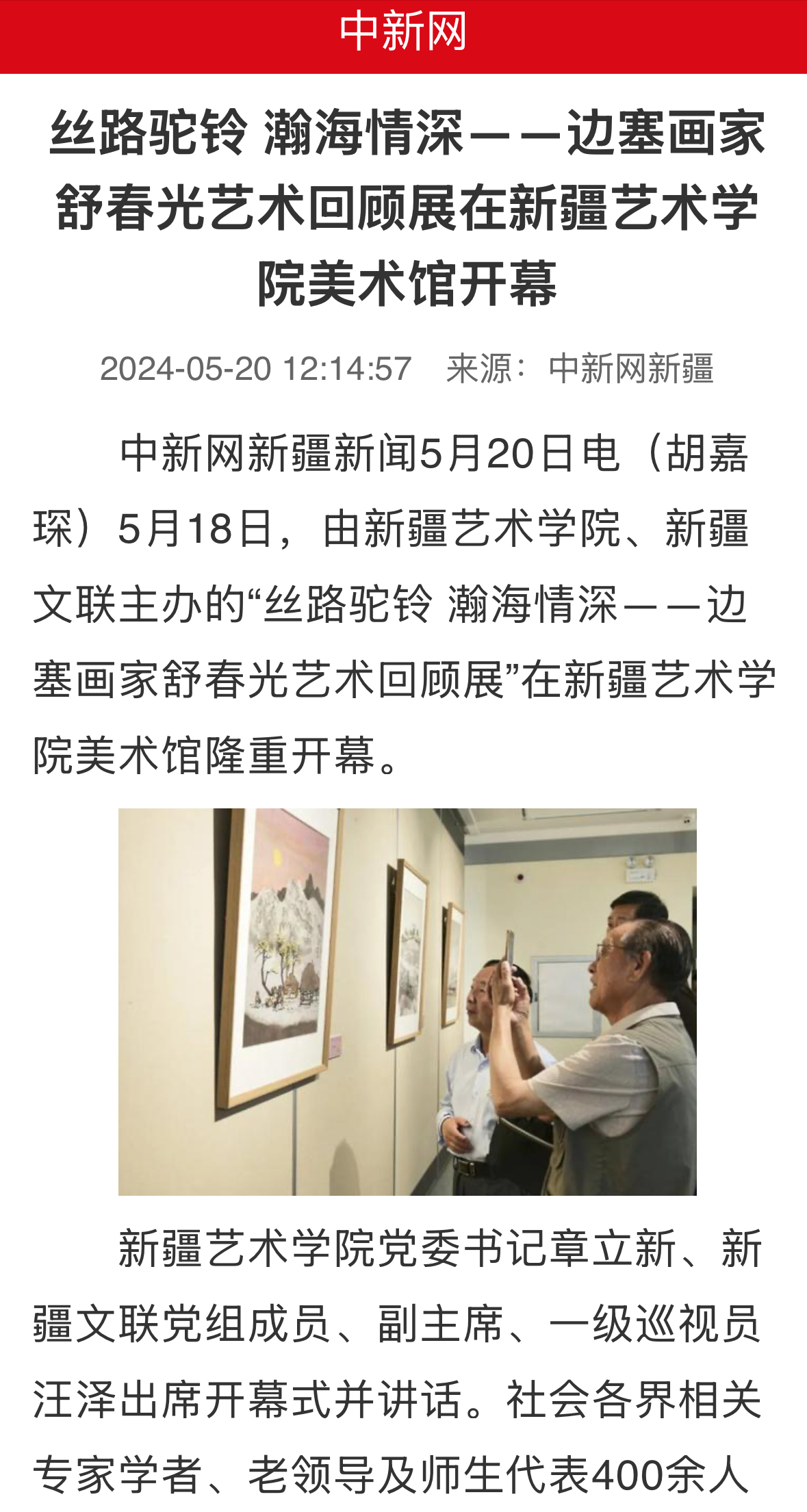Open the exhibition photo in the article
Viewport: 807px width, 1512px height.
(407, 1001)
